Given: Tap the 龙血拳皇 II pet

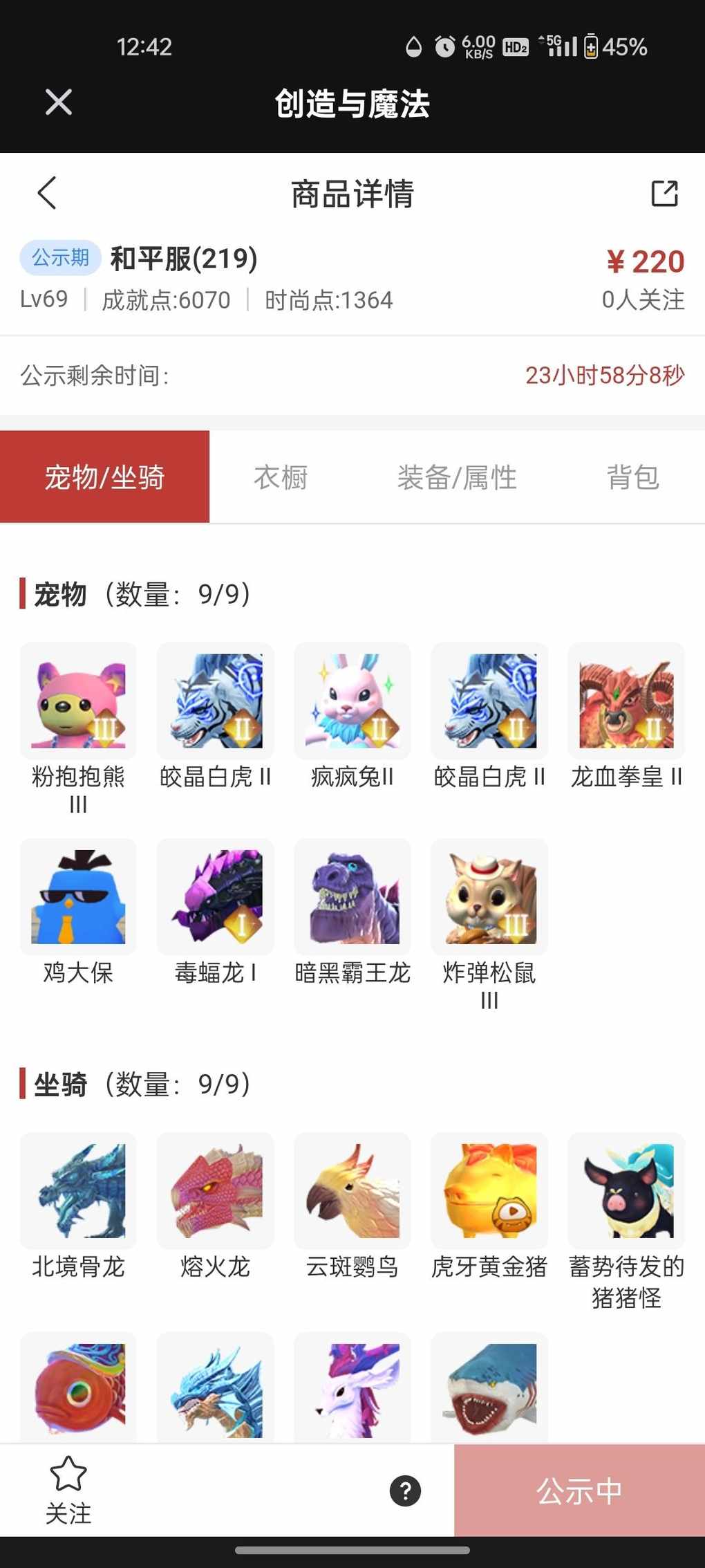Looking at the screenshot, I should click(626, 701).
